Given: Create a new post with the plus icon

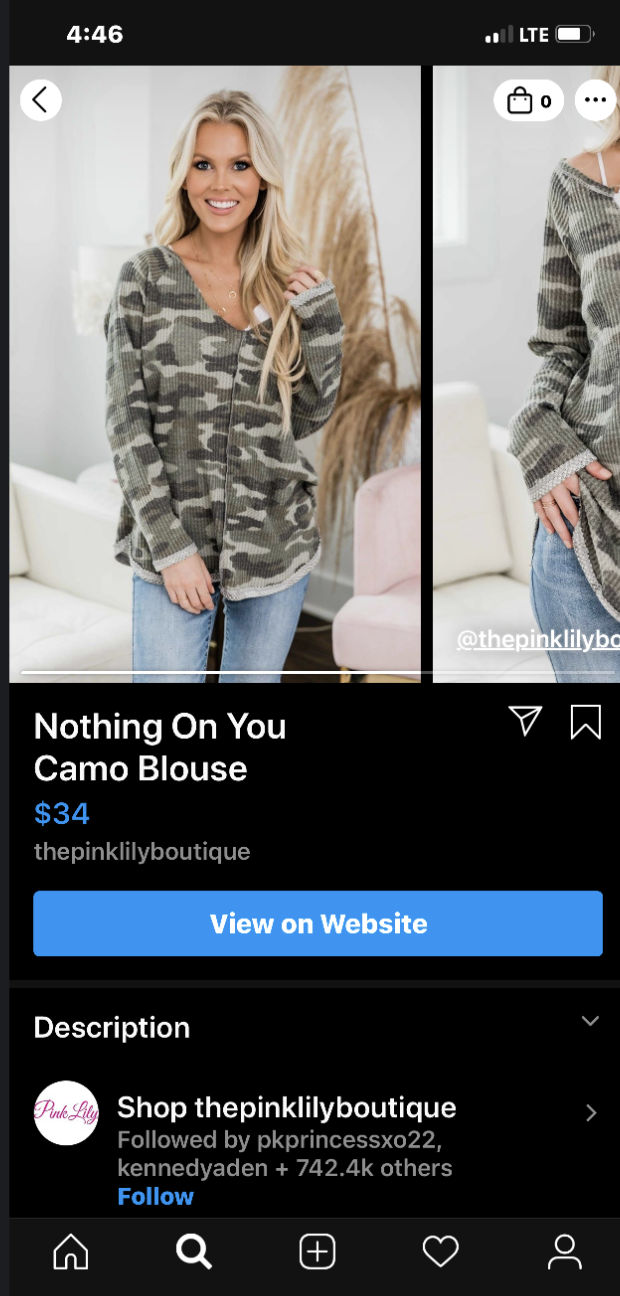Looking at the screenshot, I should [317, 1251].
